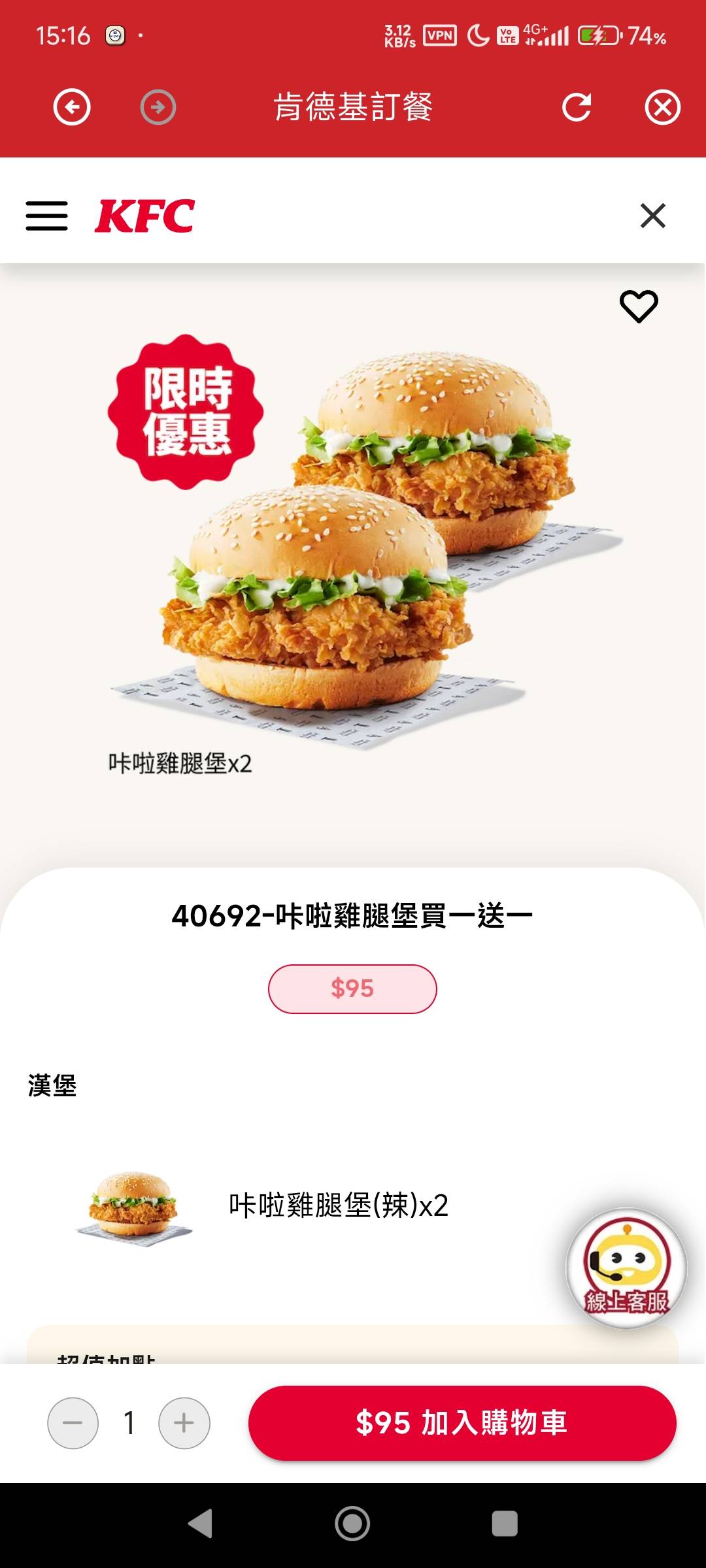Open the 線上客服 chat assistant
Screen dimensions: 706x1568
626,1267
